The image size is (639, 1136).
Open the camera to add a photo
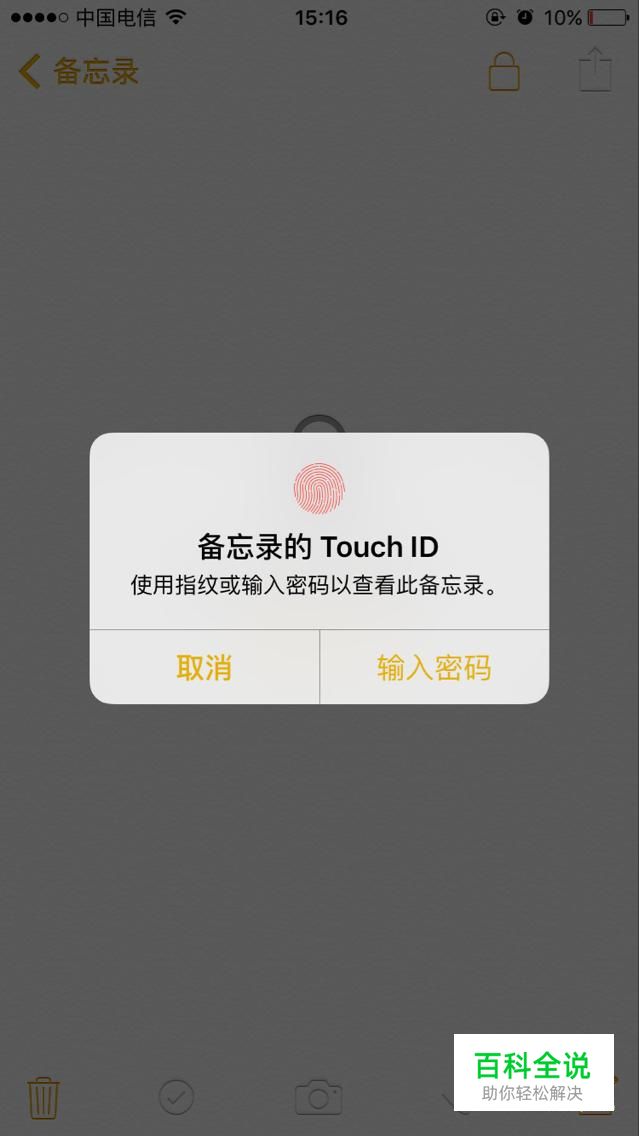click(318, 1097)
